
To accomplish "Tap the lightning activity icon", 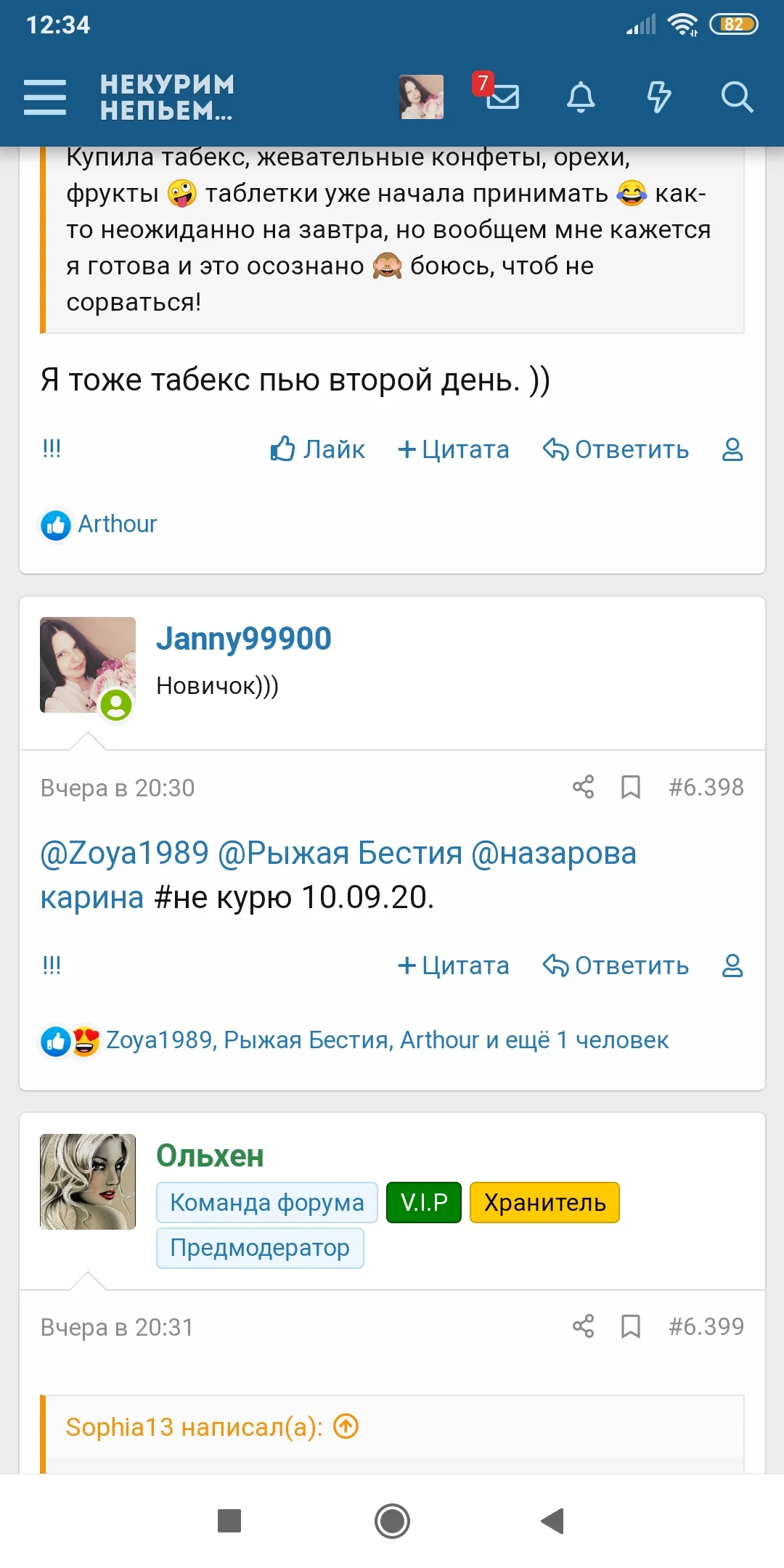I will [658, 97].
